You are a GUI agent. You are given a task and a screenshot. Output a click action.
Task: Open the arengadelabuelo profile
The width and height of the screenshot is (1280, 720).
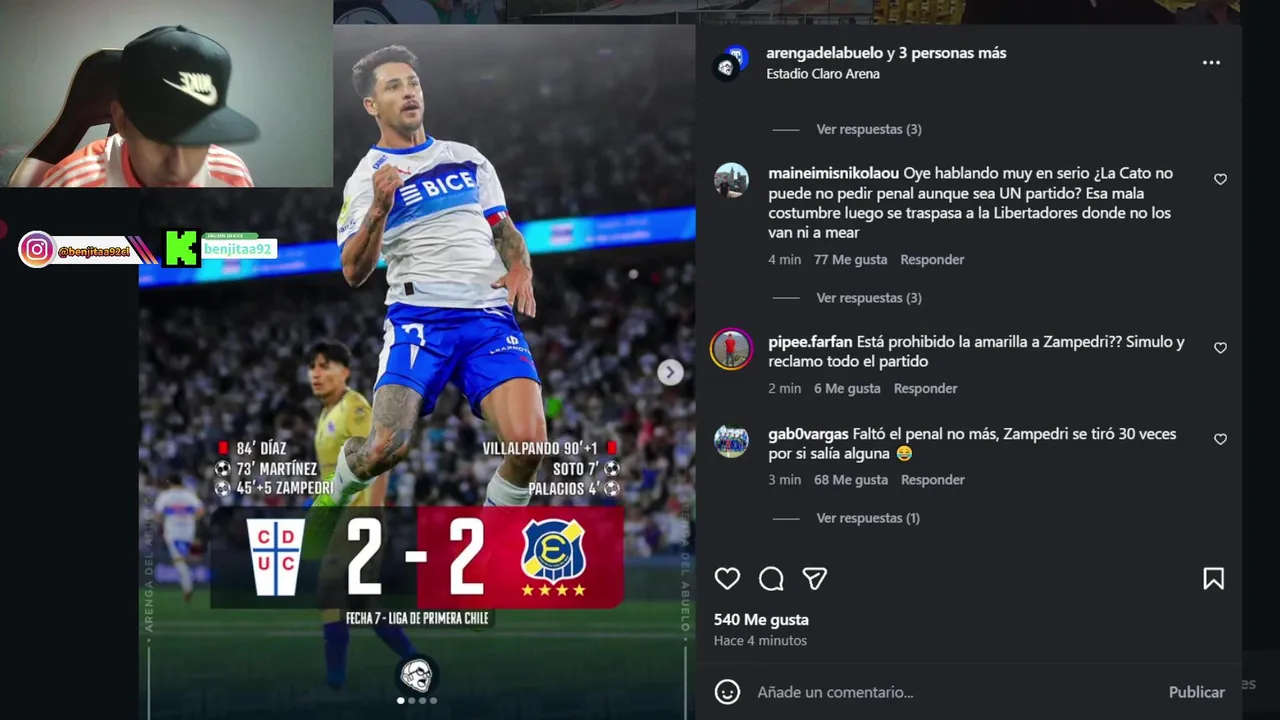pyautogui.click(x=824, y=53)
